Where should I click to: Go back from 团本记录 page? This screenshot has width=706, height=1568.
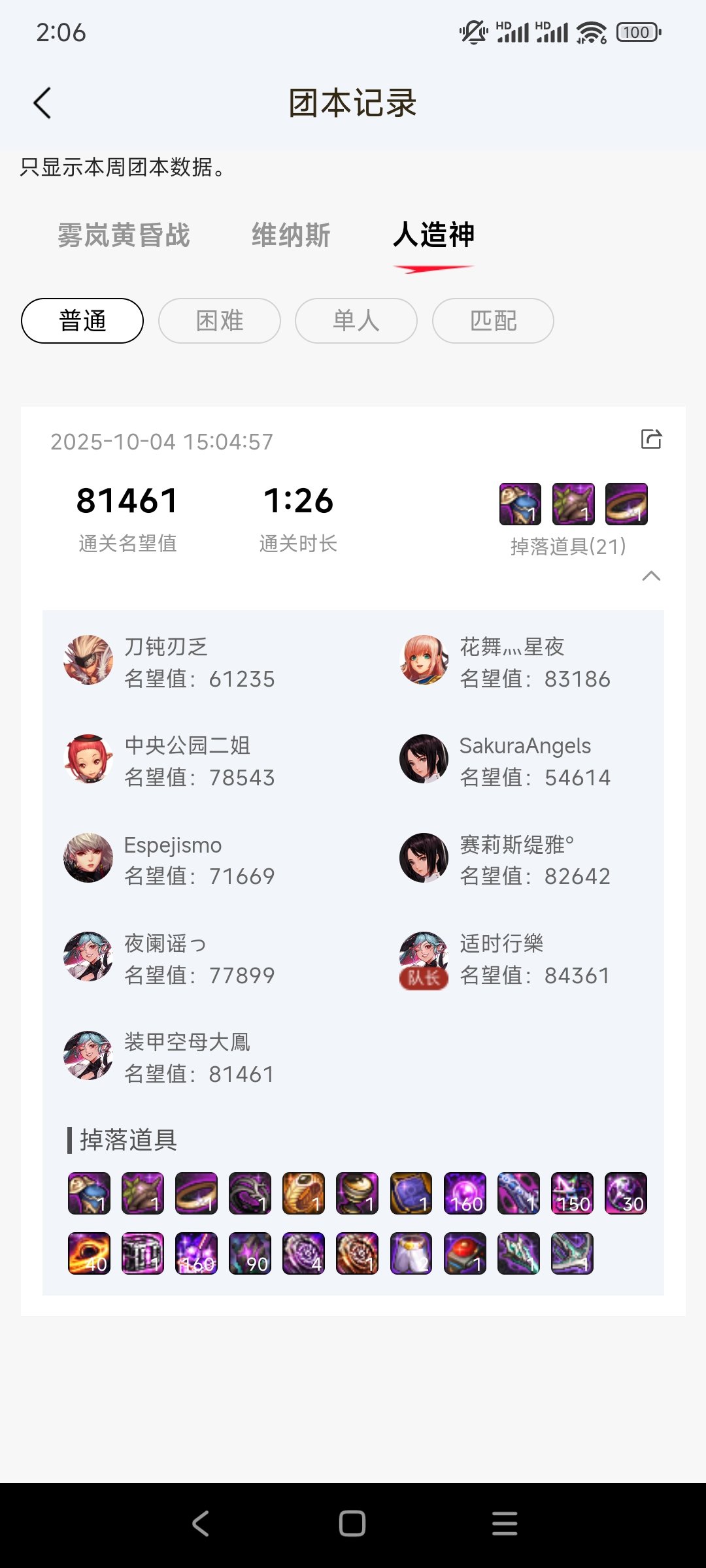[x=42, y=103]
